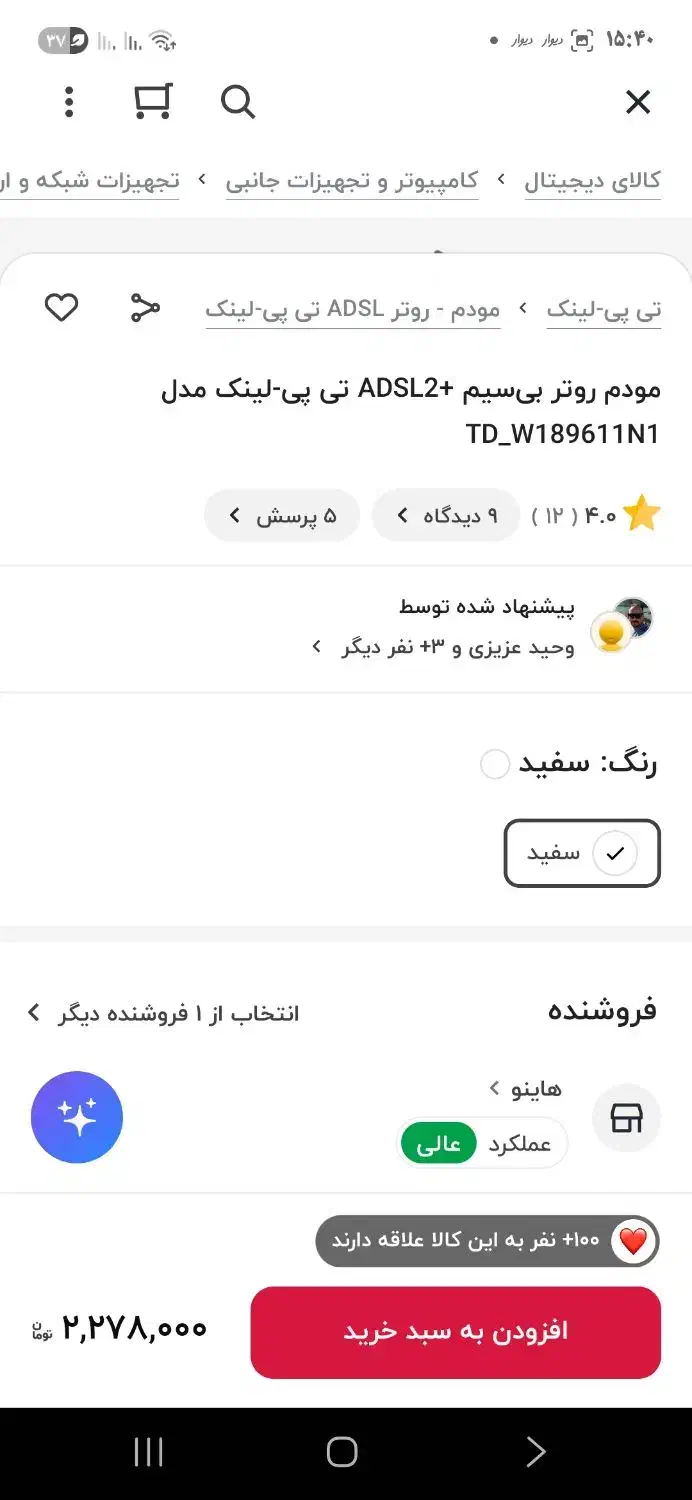The image size is (692, 1500).
Task: Add product to favorites with heart
Action: click(x=61, y=308)
